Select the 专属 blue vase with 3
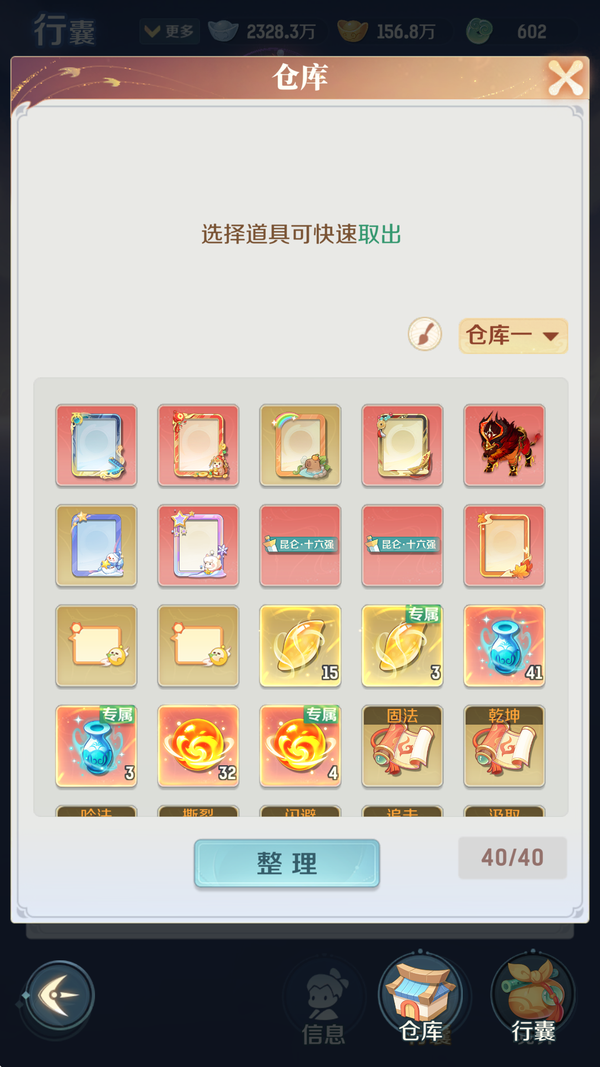600x1067 pixels. 97,746
